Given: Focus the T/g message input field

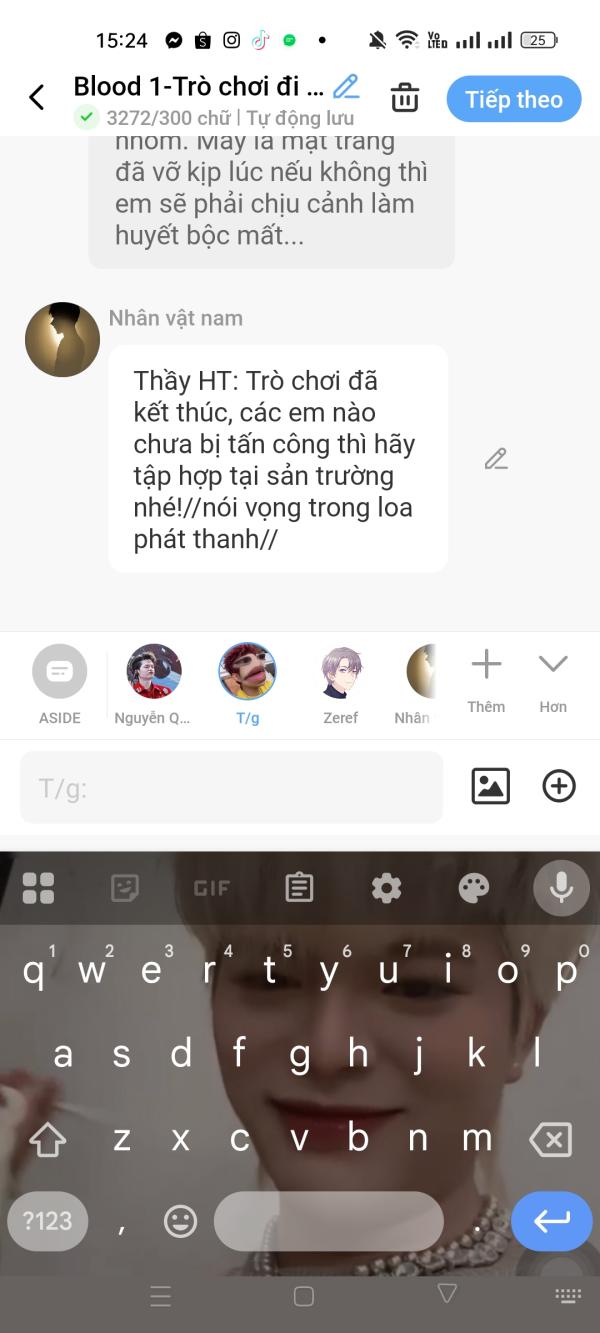Looking at the screenshot, I should (231, 788).
